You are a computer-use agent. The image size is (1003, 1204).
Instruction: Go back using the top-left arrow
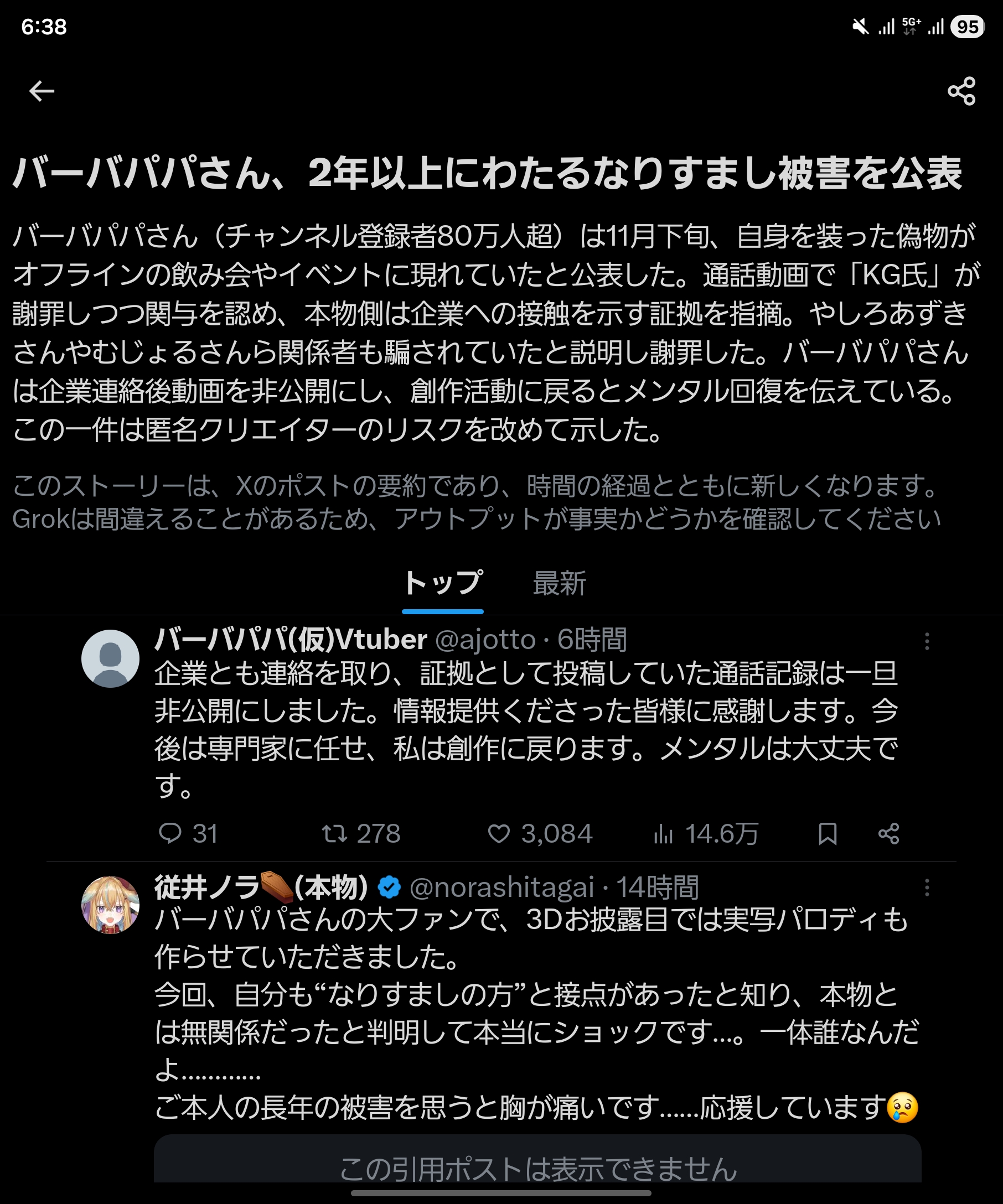(42, 91)
